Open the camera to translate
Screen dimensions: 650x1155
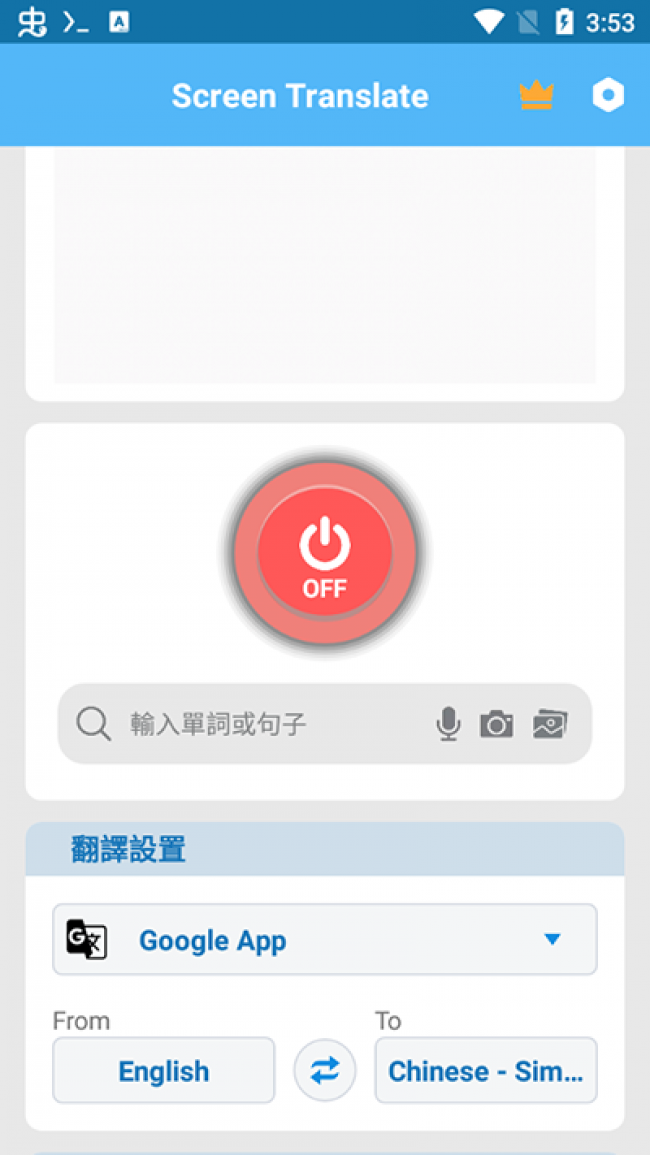[496, 724]
